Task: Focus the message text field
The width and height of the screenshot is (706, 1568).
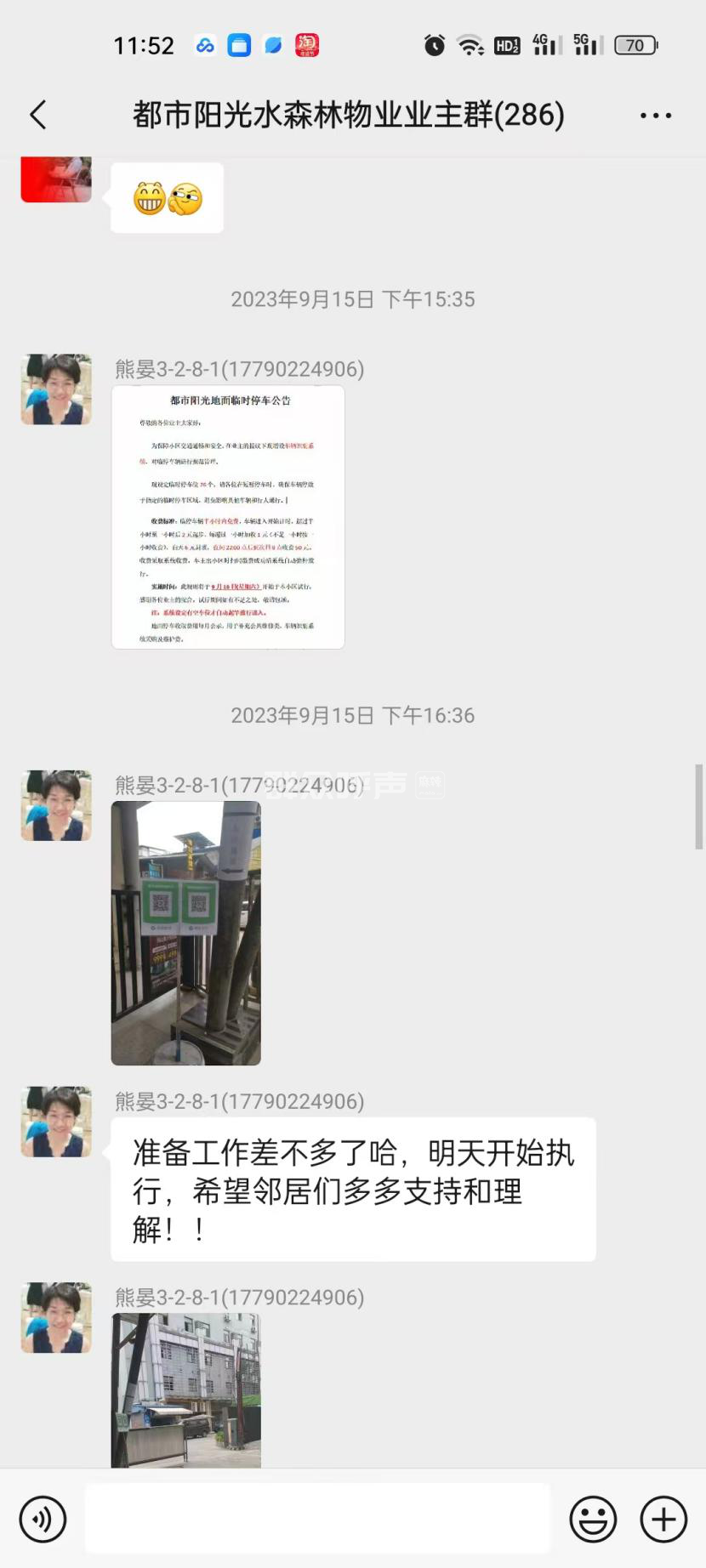Action: point(317,1519)
